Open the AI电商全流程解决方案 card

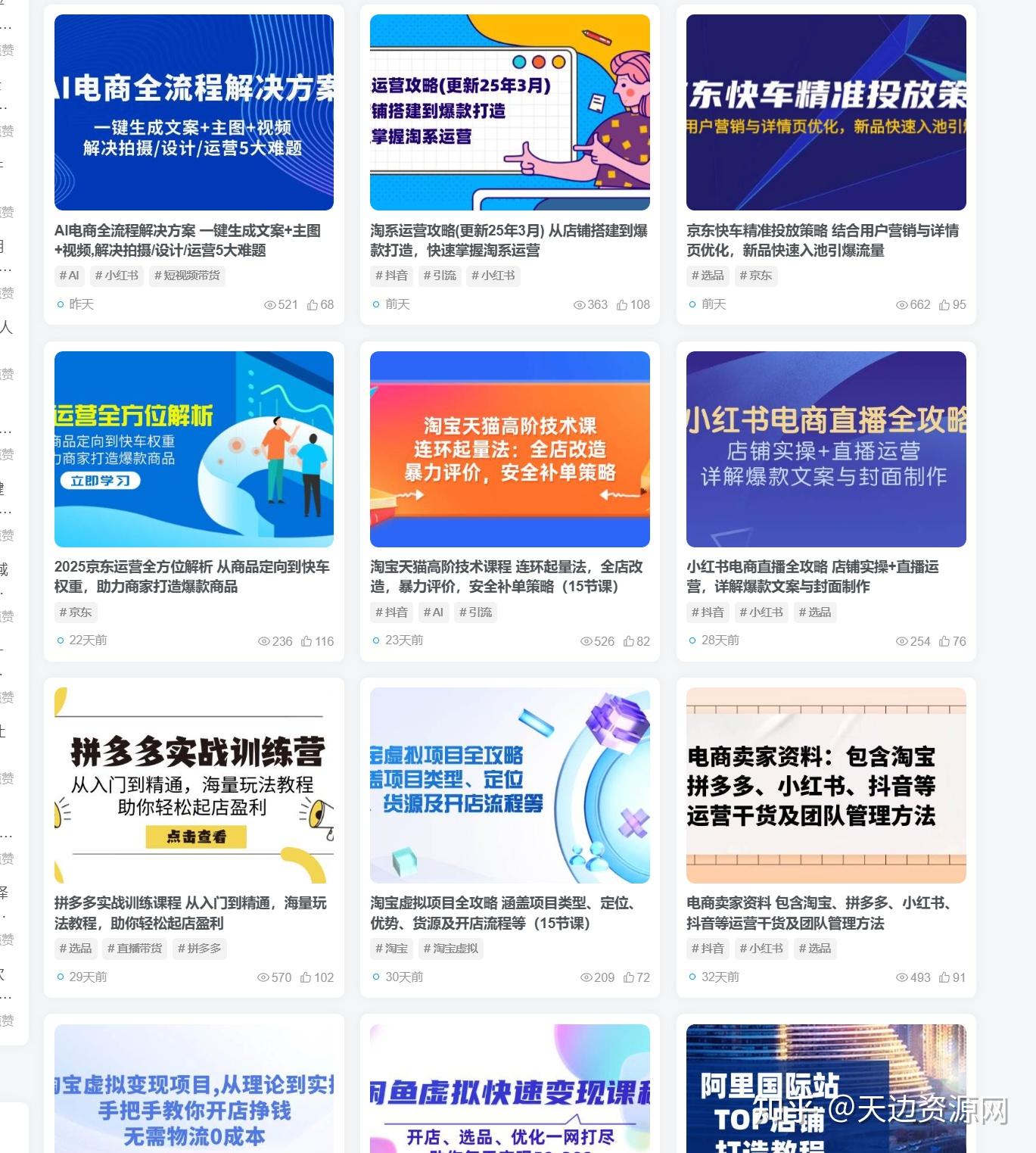[x=194, y=112]
